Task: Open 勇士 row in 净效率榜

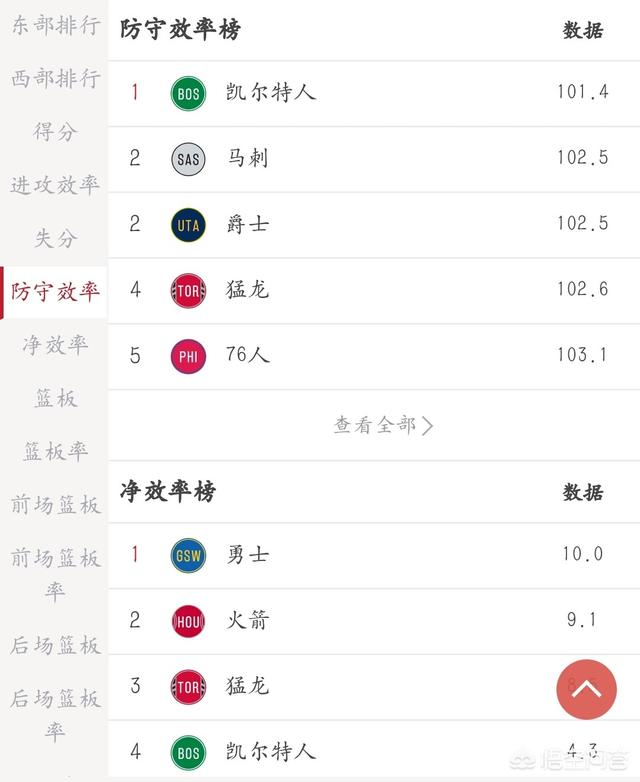Action: coord(370,555)
